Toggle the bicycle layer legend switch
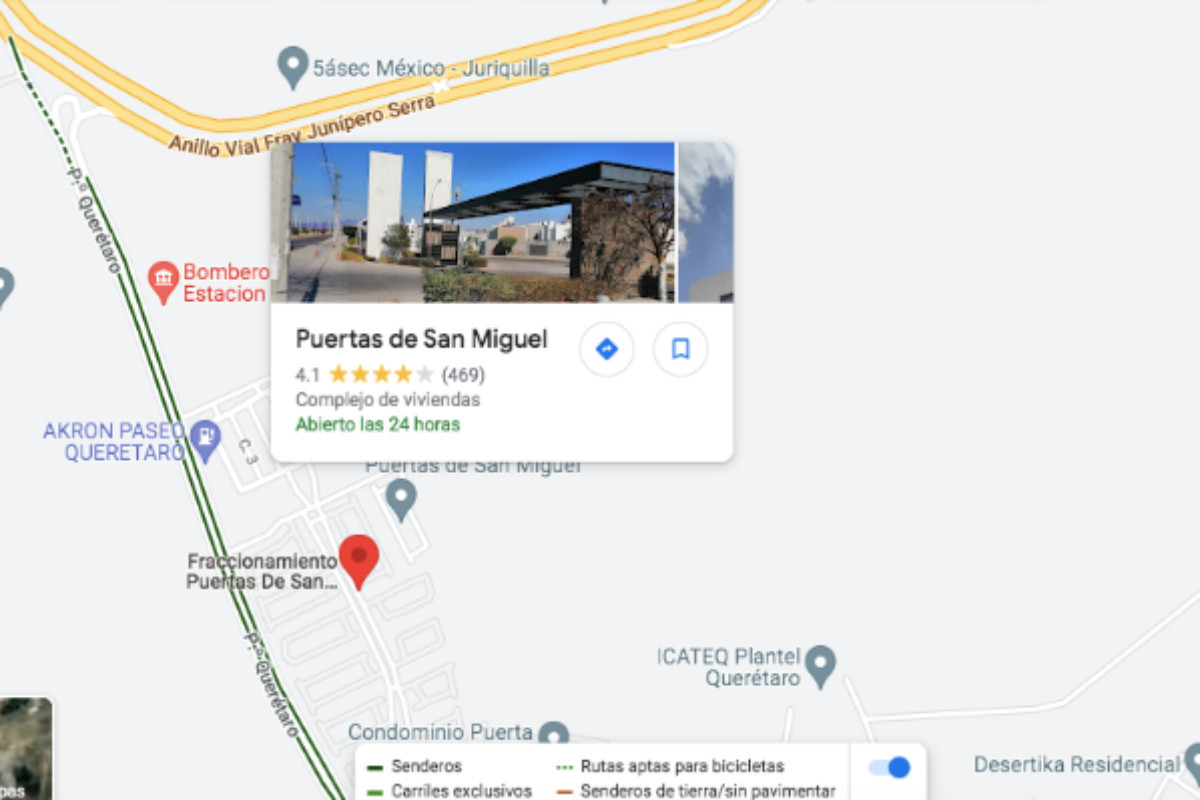 point(888,767)
